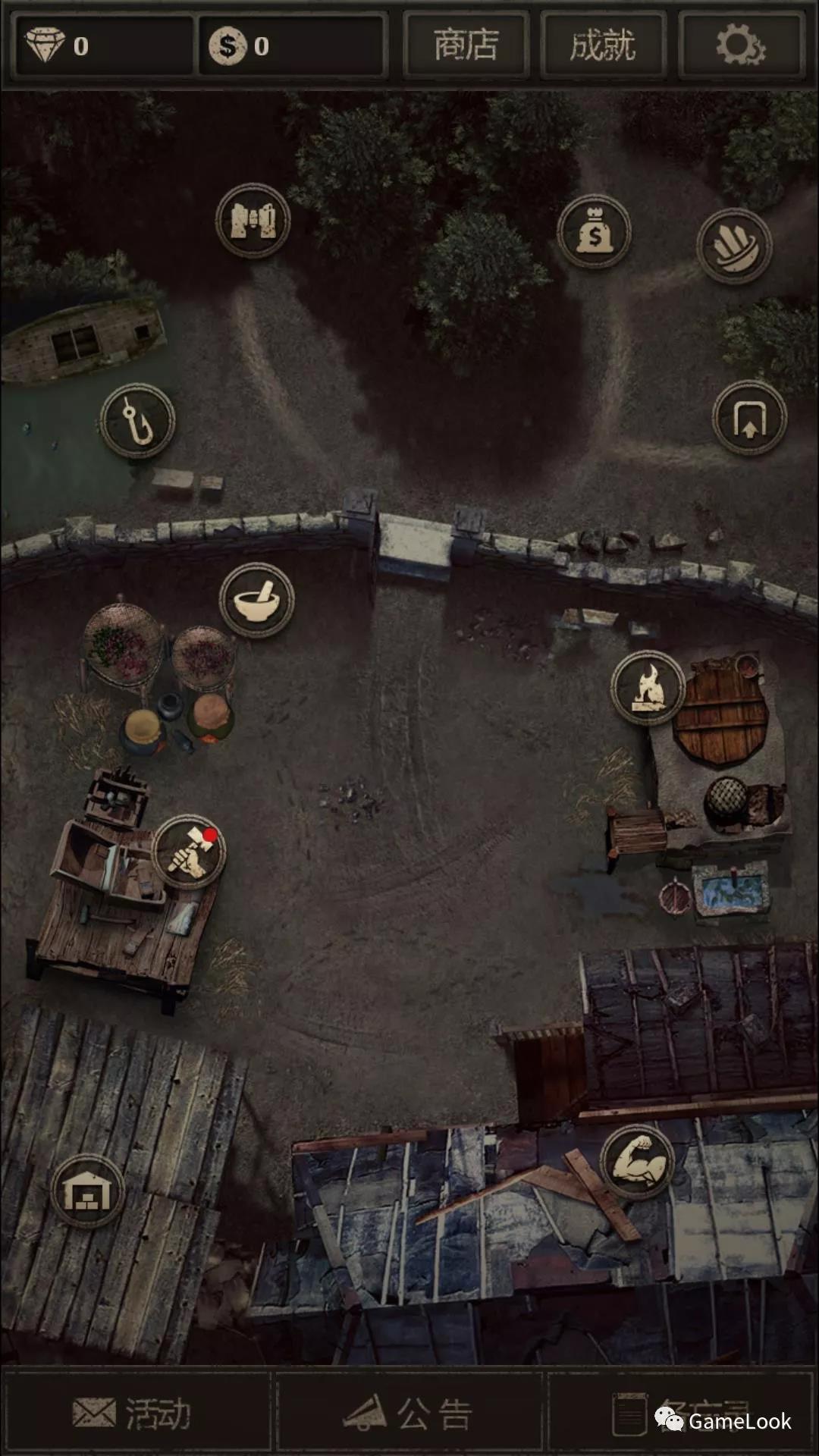This screenshot has width=819, height=1456.
Task: Tap the binoculars scouting icon
Action: point(253,221)
